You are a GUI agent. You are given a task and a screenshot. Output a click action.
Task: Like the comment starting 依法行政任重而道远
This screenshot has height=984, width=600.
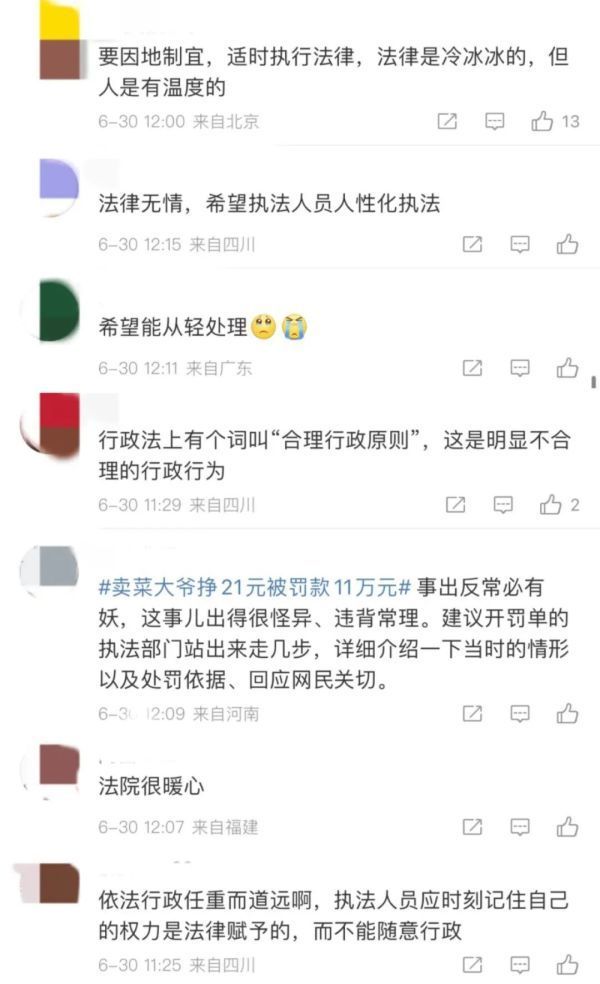pos(567,965)
